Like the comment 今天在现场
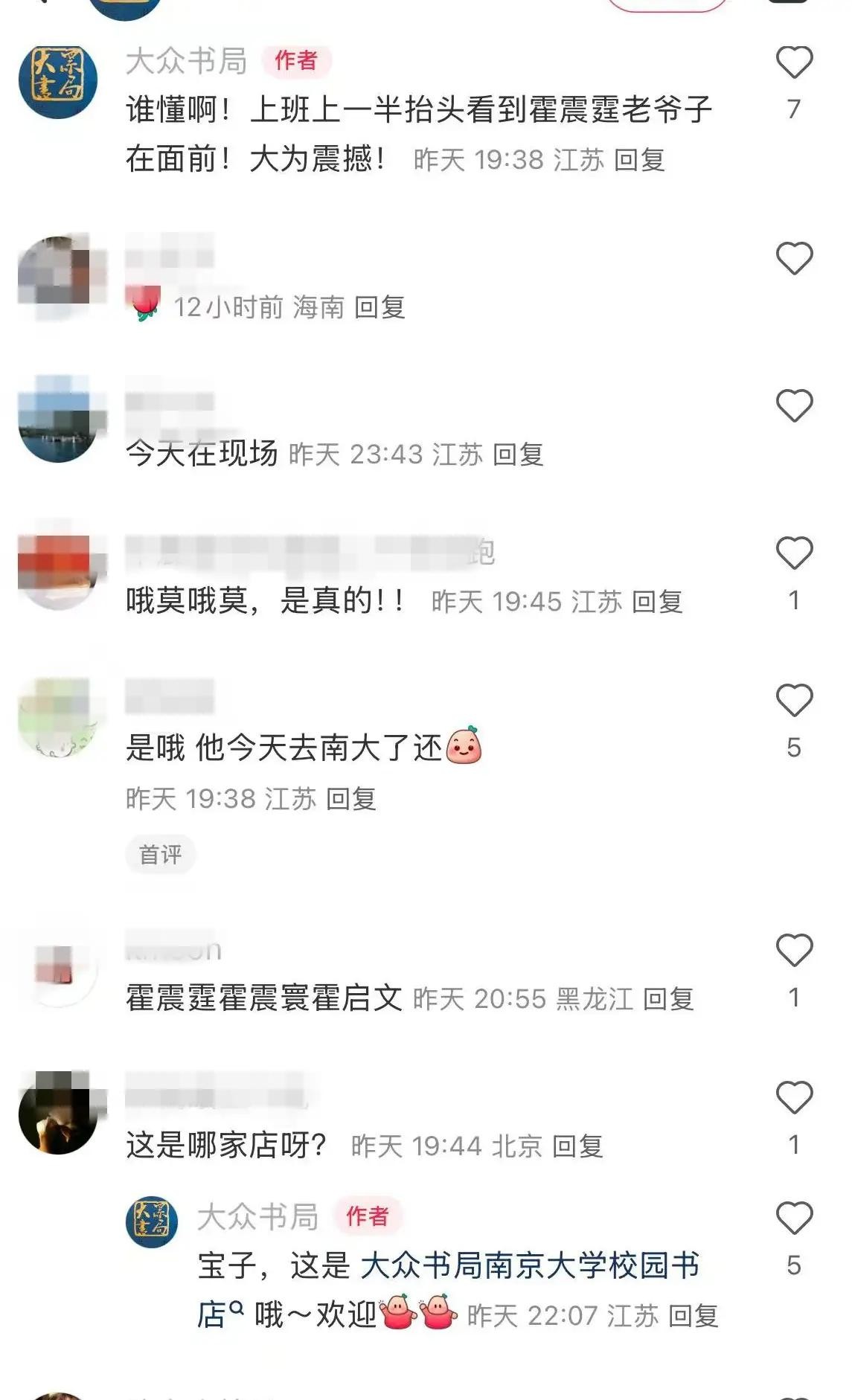 [794, 406]
